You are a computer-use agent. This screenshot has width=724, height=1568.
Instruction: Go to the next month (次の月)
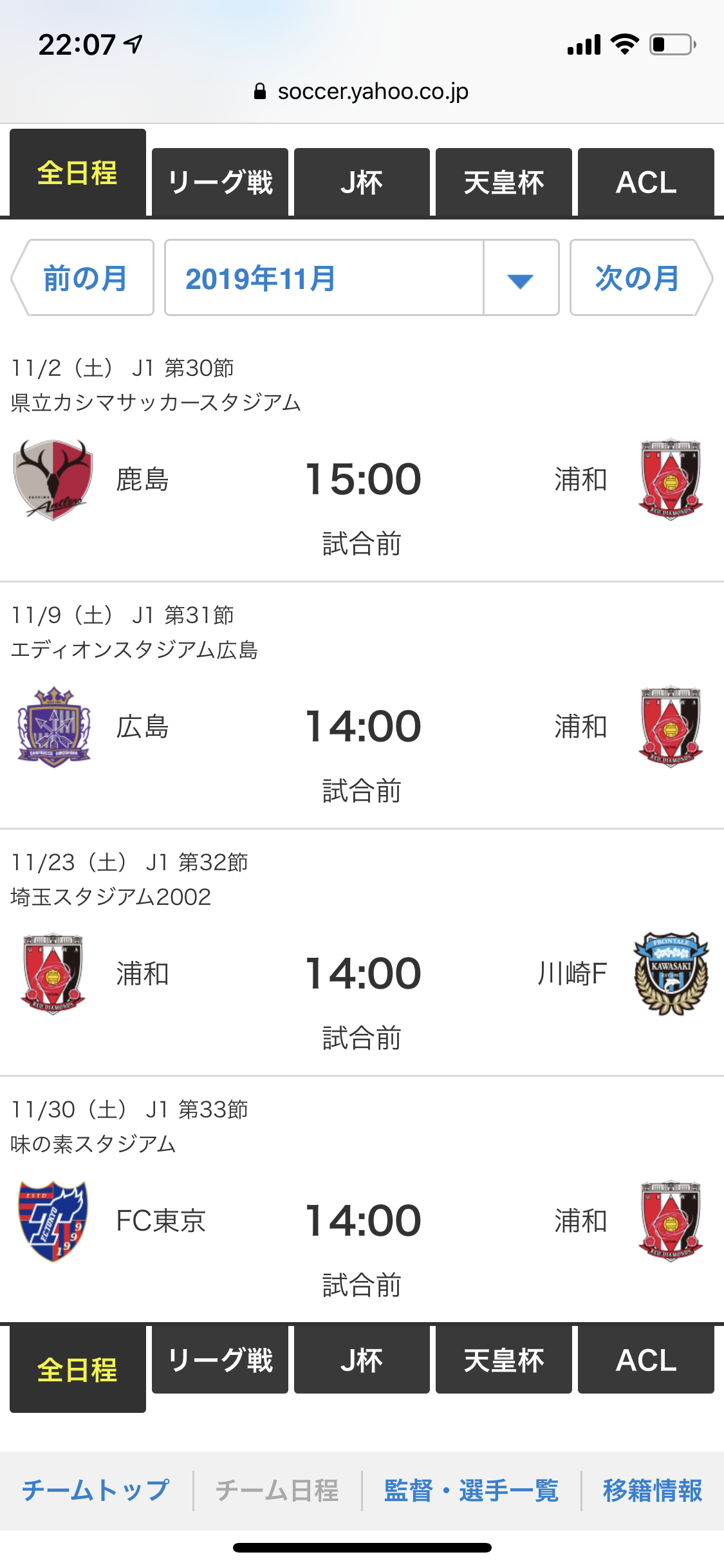[x=640, y=278]
